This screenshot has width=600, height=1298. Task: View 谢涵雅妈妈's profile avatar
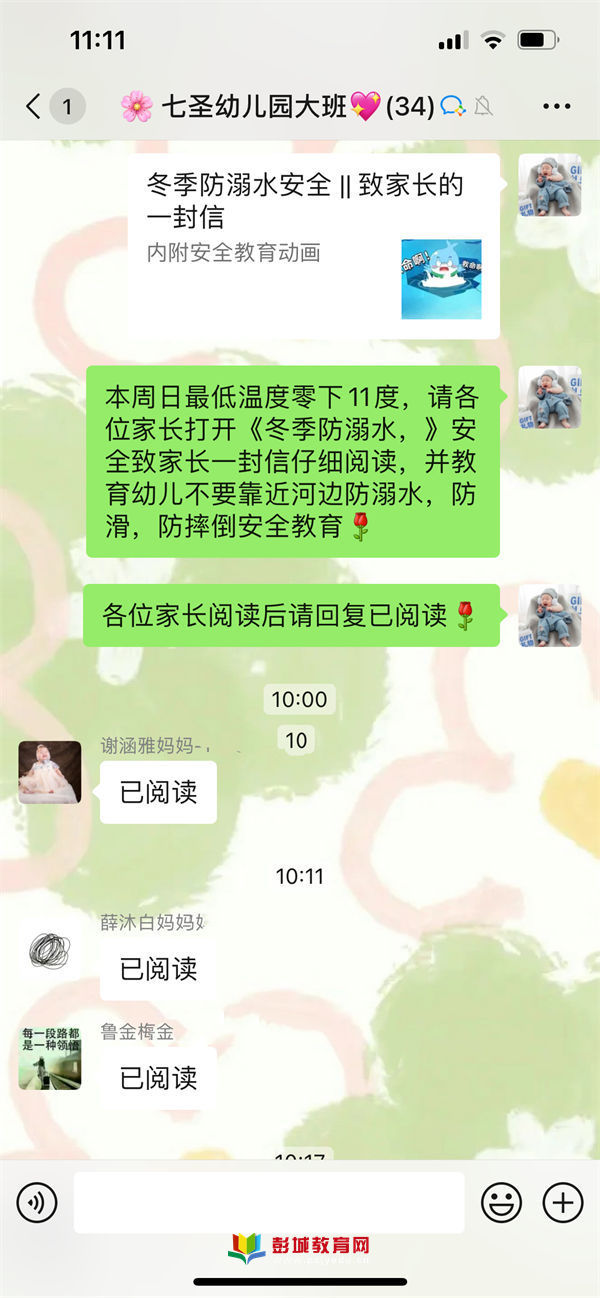[x=50, y=773]
